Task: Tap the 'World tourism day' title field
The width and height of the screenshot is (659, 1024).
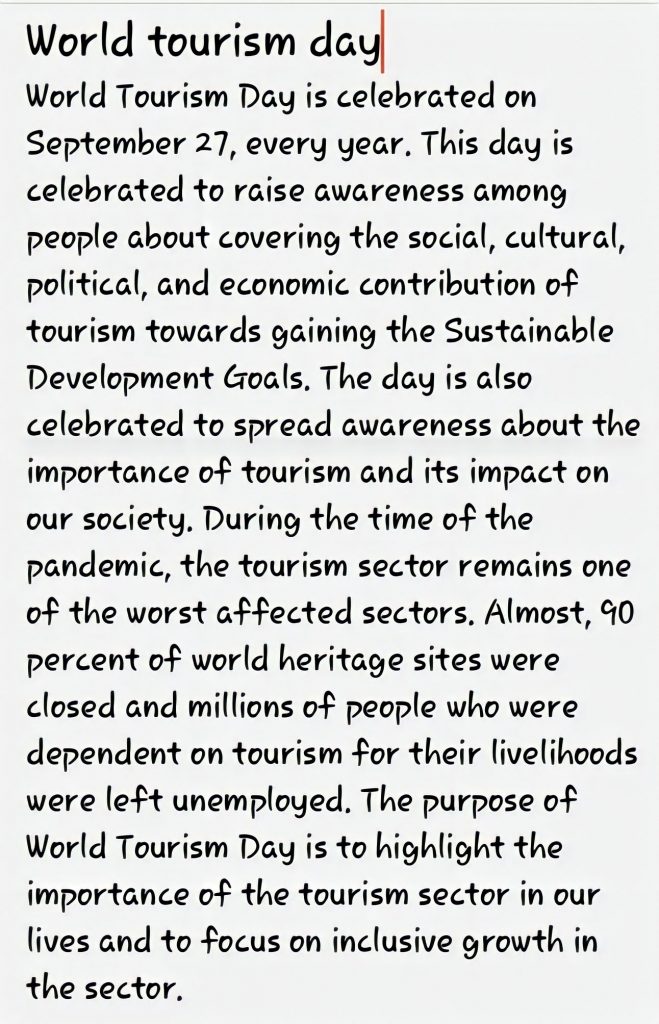Action: click(203, 43)
